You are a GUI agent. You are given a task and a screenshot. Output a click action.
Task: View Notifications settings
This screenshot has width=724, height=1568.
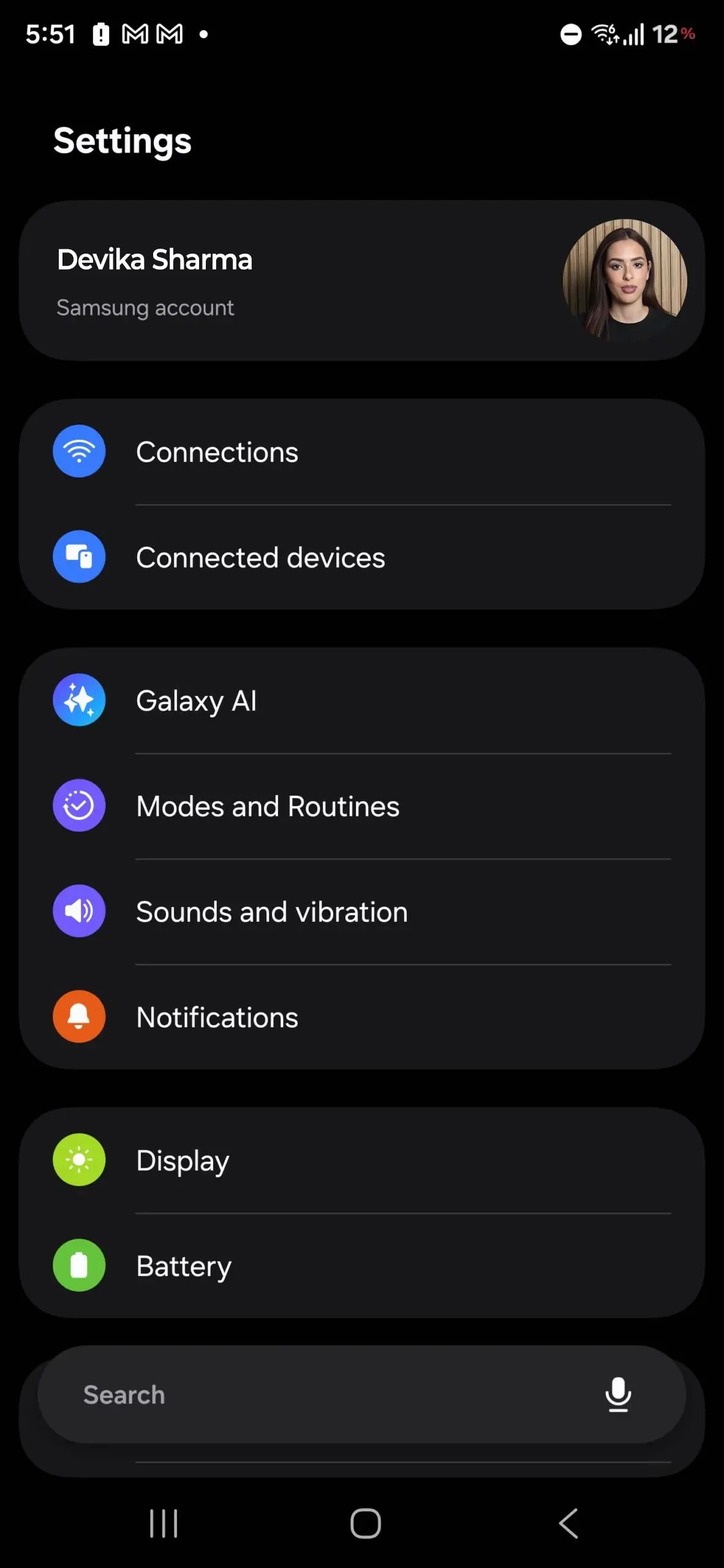361,1017
